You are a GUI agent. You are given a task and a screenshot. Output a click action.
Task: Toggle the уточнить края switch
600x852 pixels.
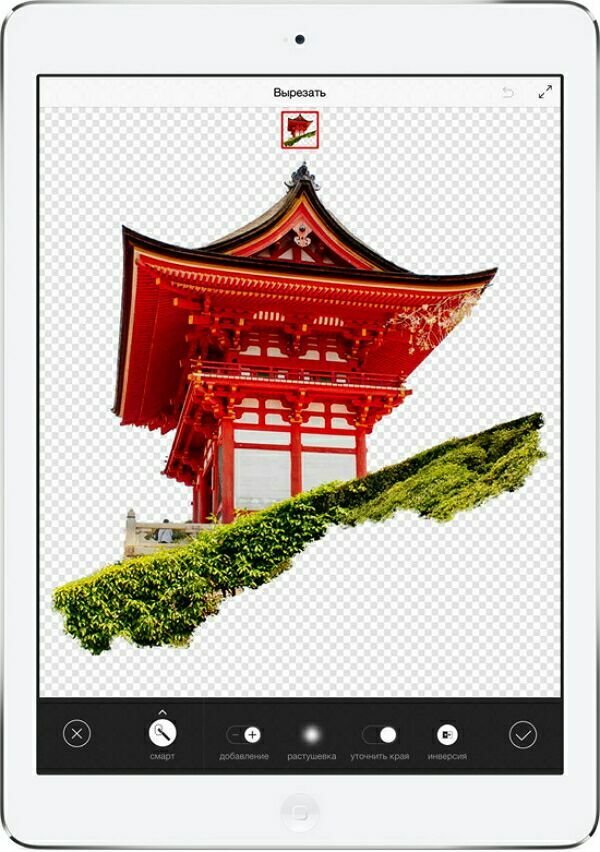pyautogui.click(x=379, y=734)
